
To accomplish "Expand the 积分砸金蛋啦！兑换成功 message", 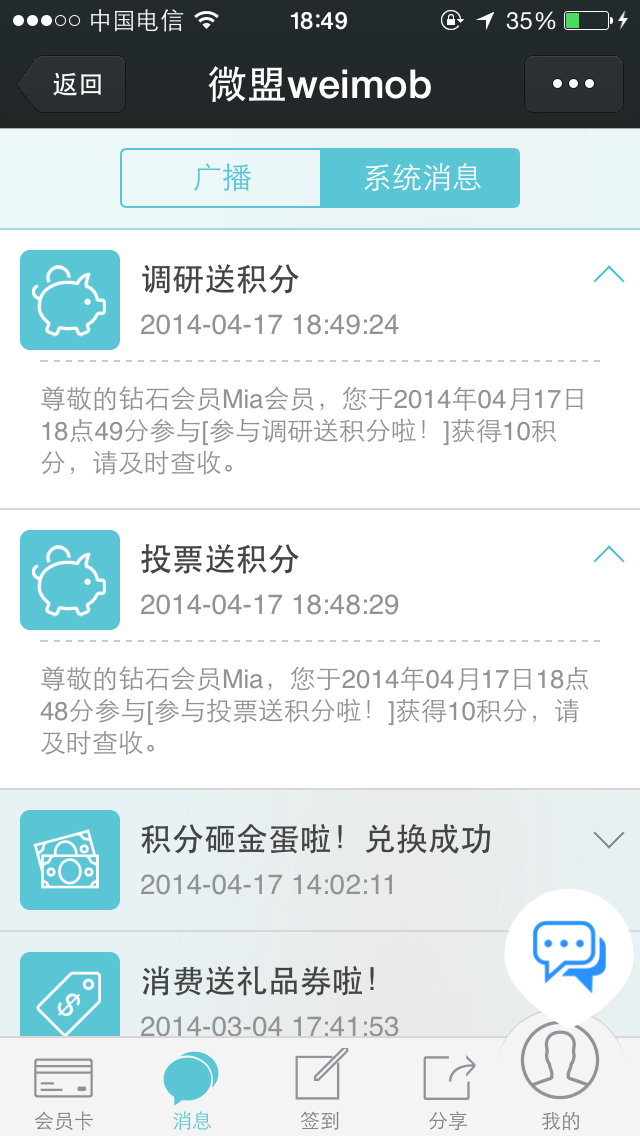I will coord(608,840).
